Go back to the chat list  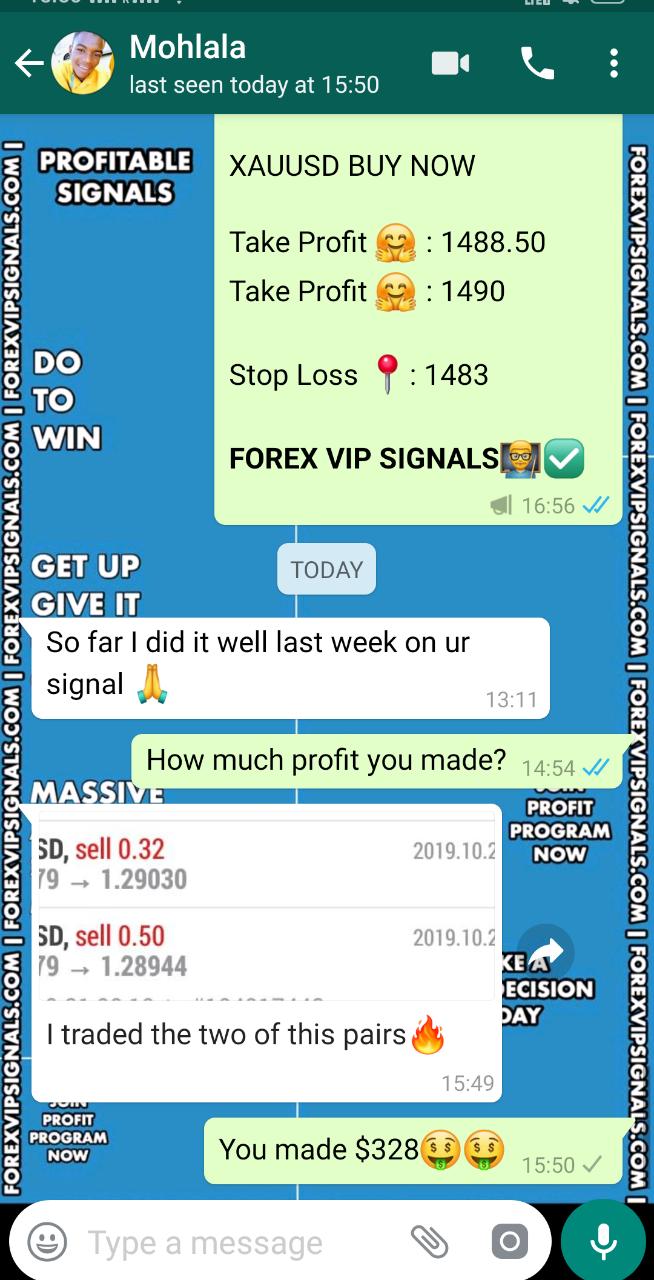tap(28, 65)
